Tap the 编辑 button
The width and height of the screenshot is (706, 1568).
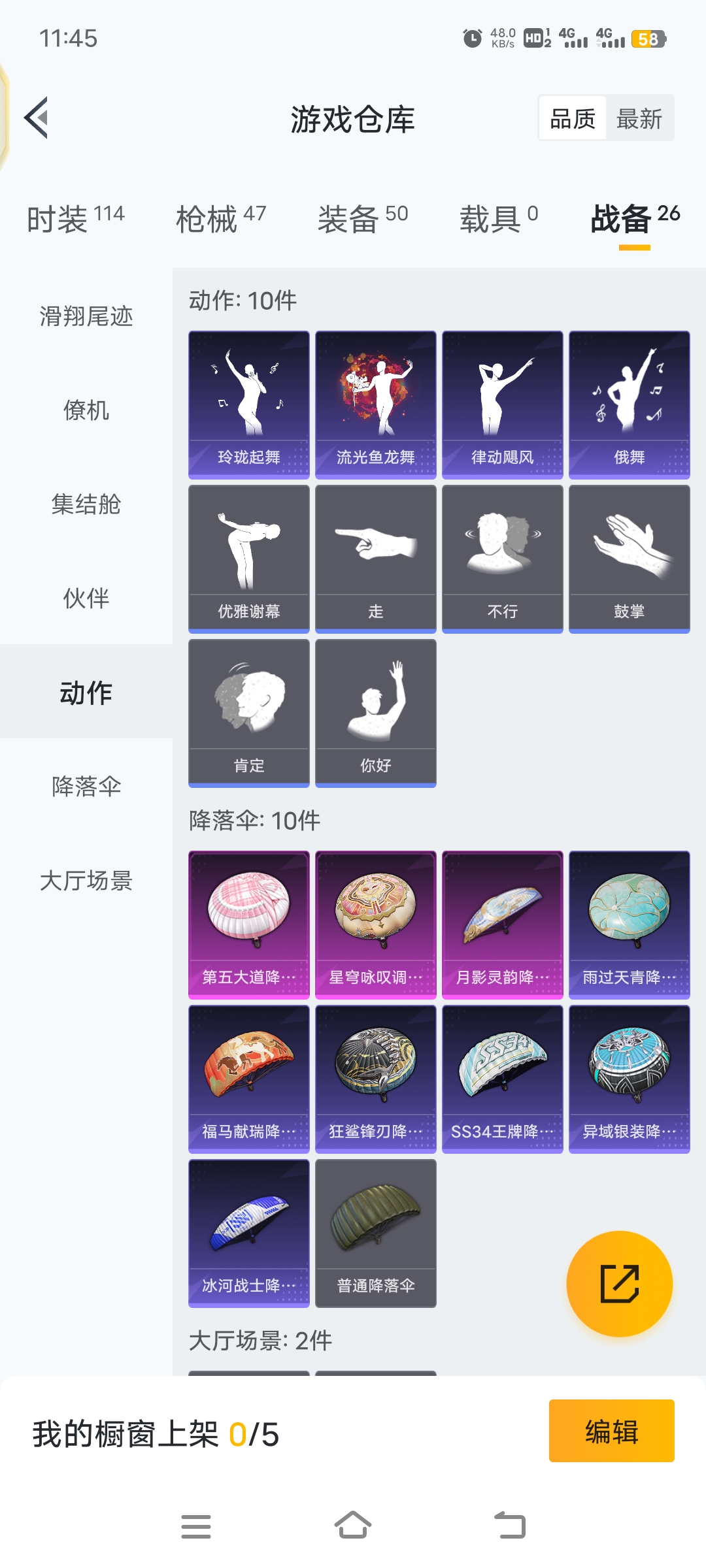point(611,1431)
